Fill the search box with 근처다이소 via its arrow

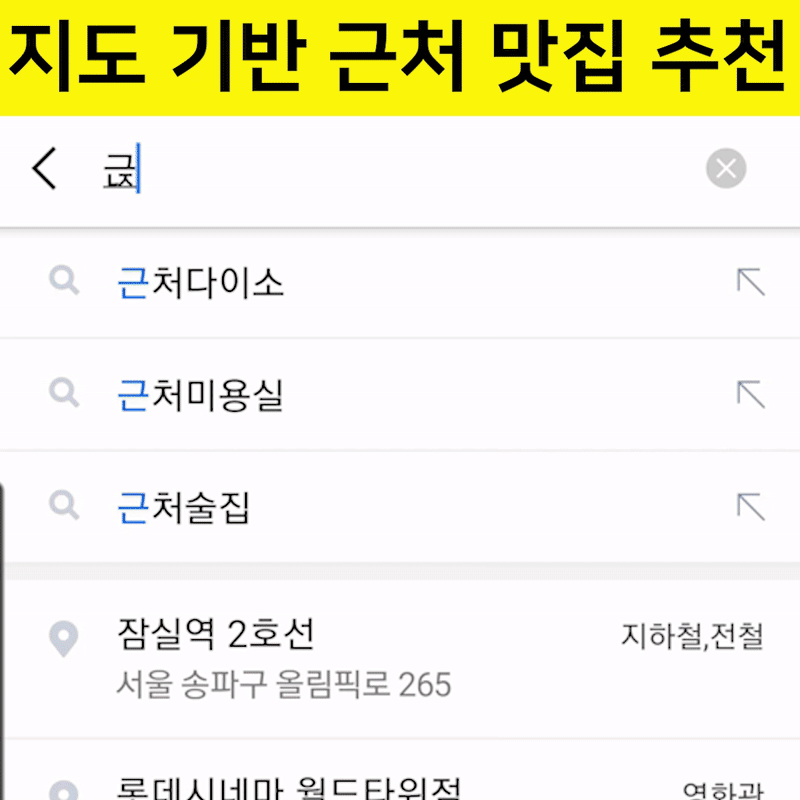point(750,283)
